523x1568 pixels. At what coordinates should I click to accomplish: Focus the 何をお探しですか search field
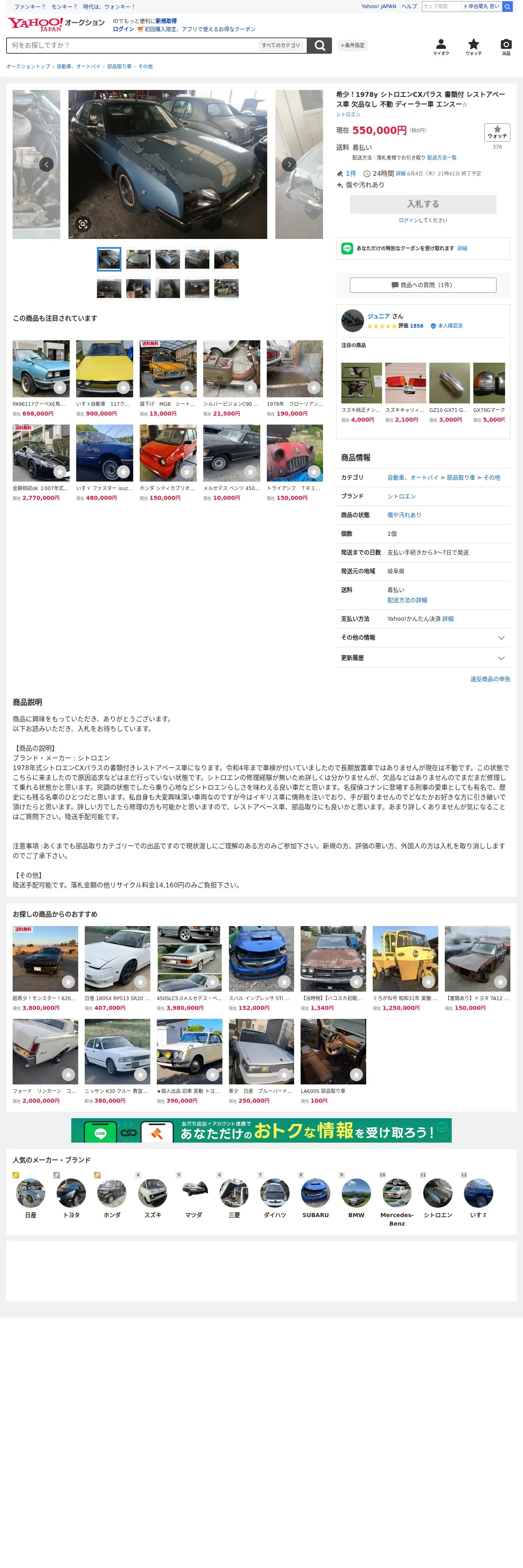(131, 46)
